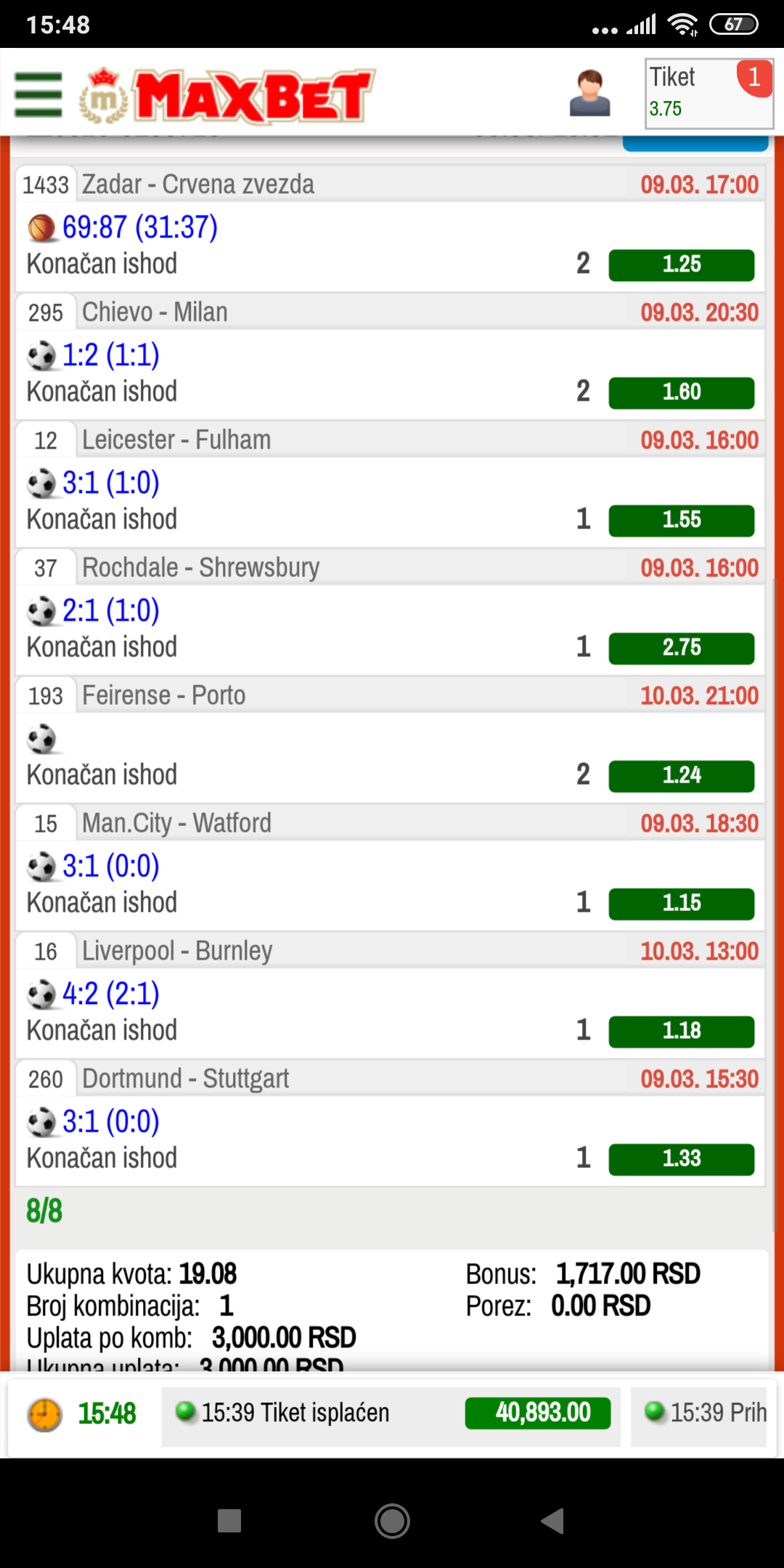Open the user account profile icon
The height and width of the screenshot is (1568, 784).
589,94
